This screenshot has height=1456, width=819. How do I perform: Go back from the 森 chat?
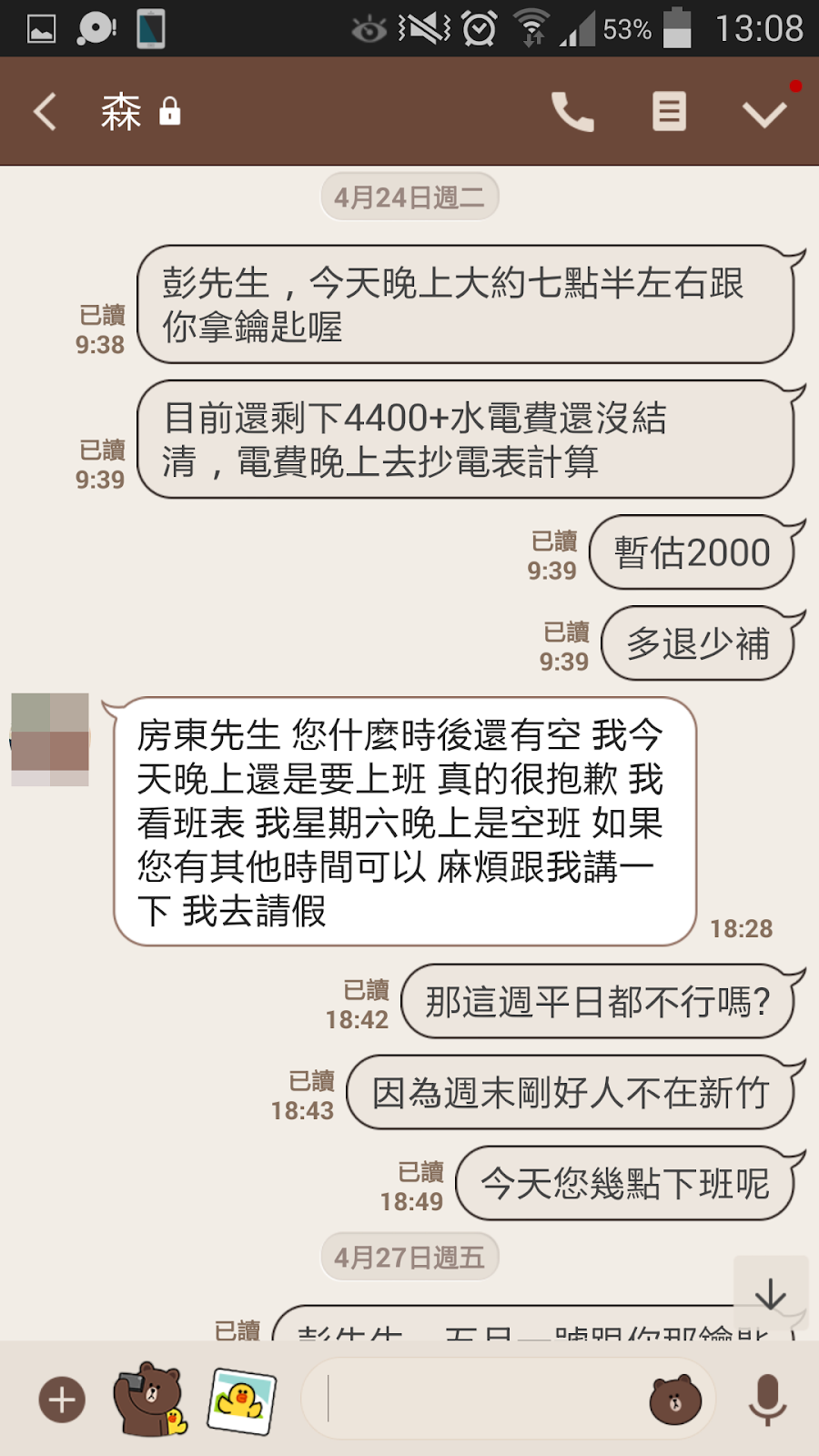[x=45, y=112]
